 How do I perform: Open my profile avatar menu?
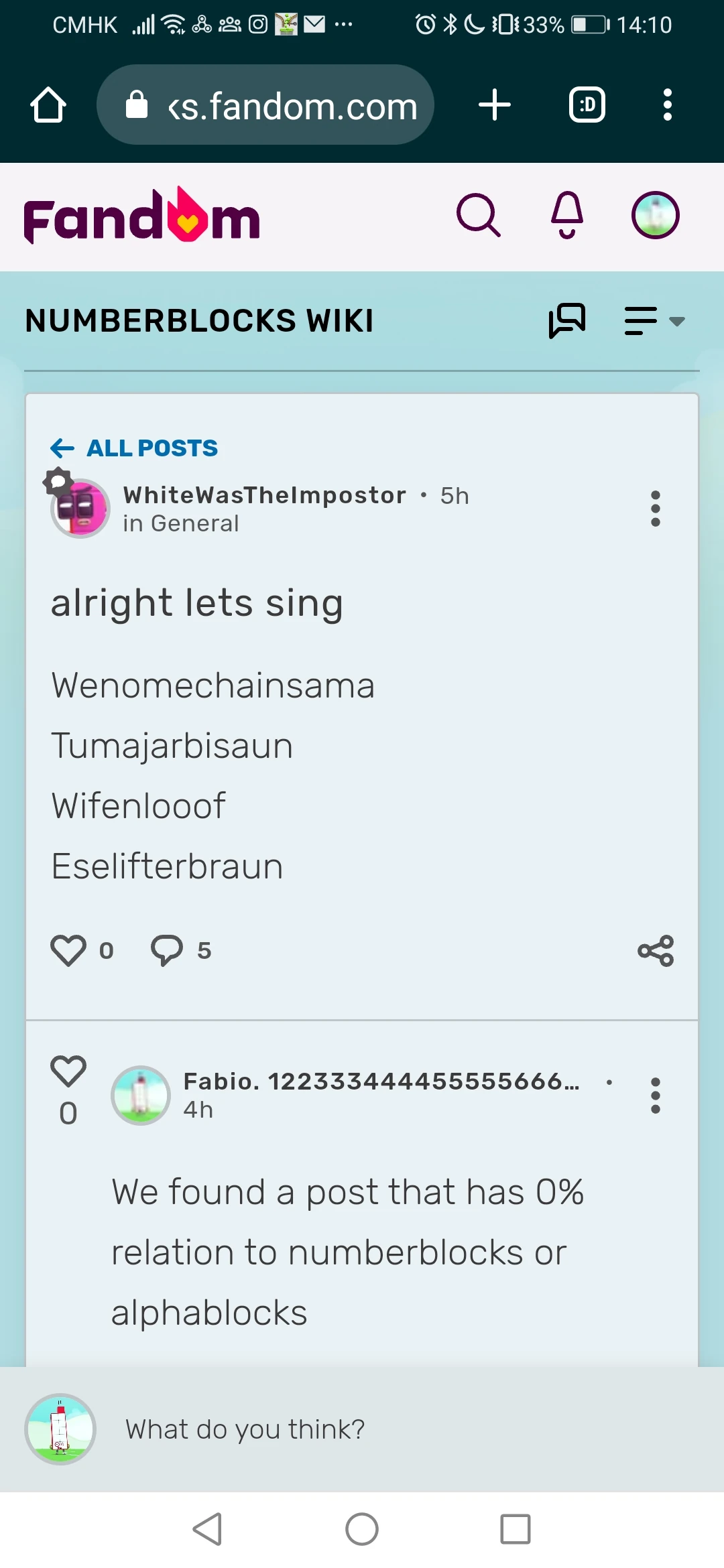point(655,216)
